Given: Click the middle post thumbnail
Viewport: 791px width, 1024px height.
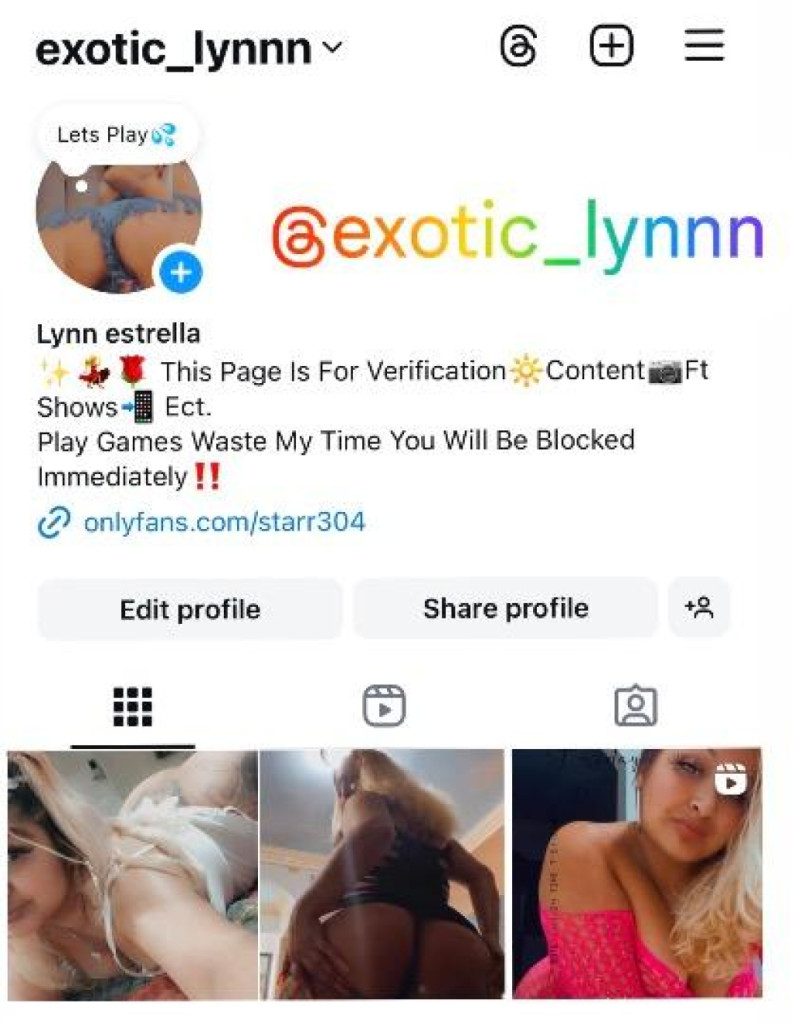Looking at the screenshot, I should (x=383, y=878).
